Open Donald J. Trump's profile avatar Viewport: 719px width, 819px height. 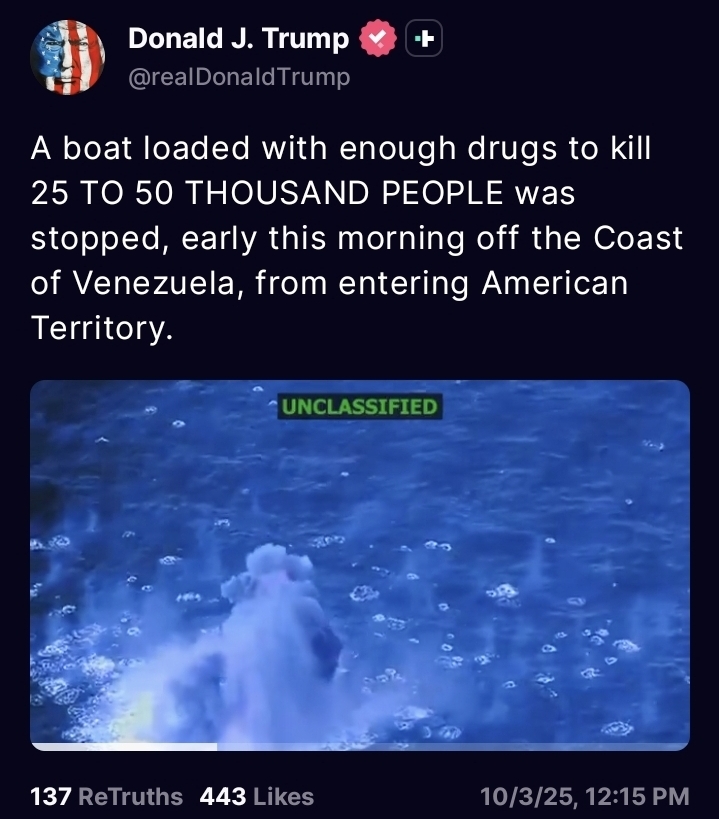67,58
